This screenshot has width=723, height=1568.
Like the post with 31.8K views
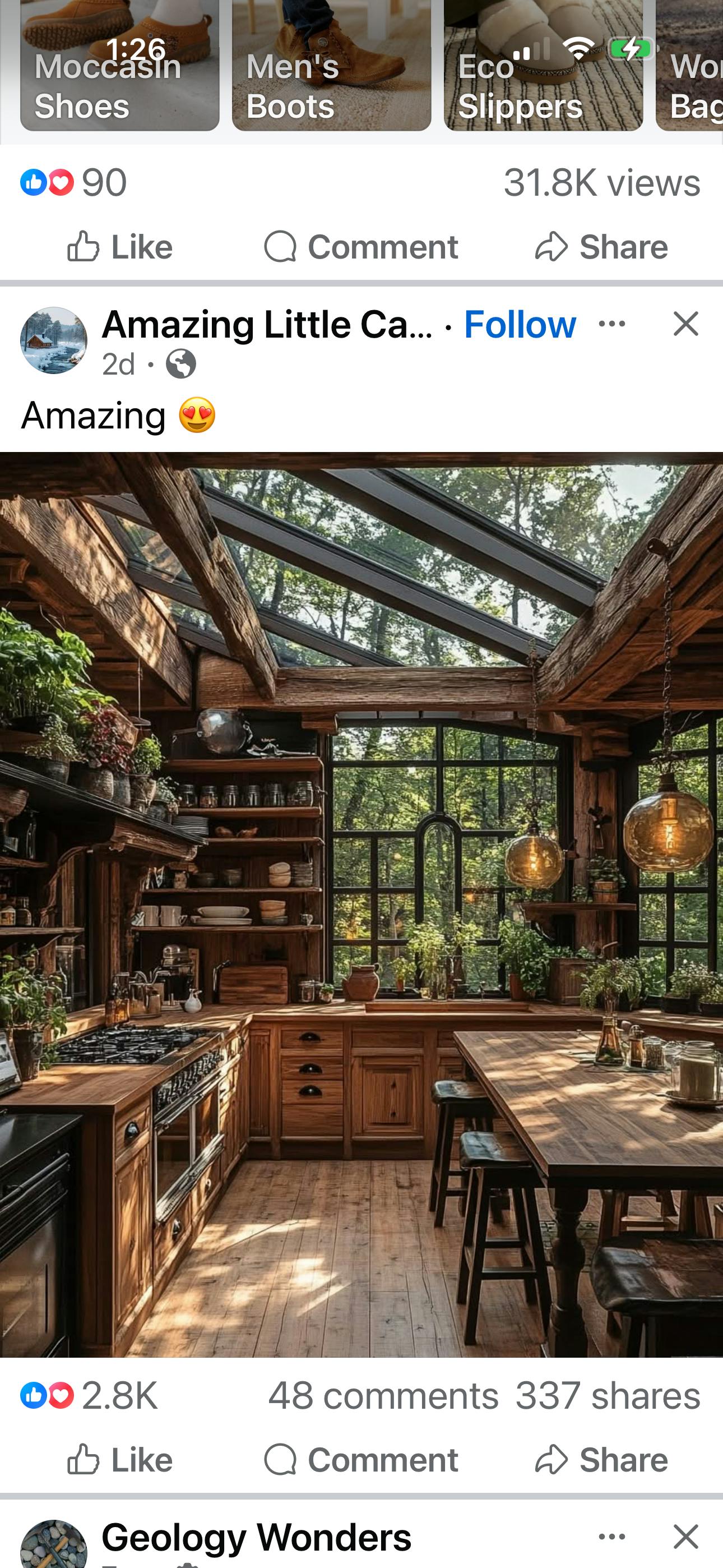pos(120,247)
